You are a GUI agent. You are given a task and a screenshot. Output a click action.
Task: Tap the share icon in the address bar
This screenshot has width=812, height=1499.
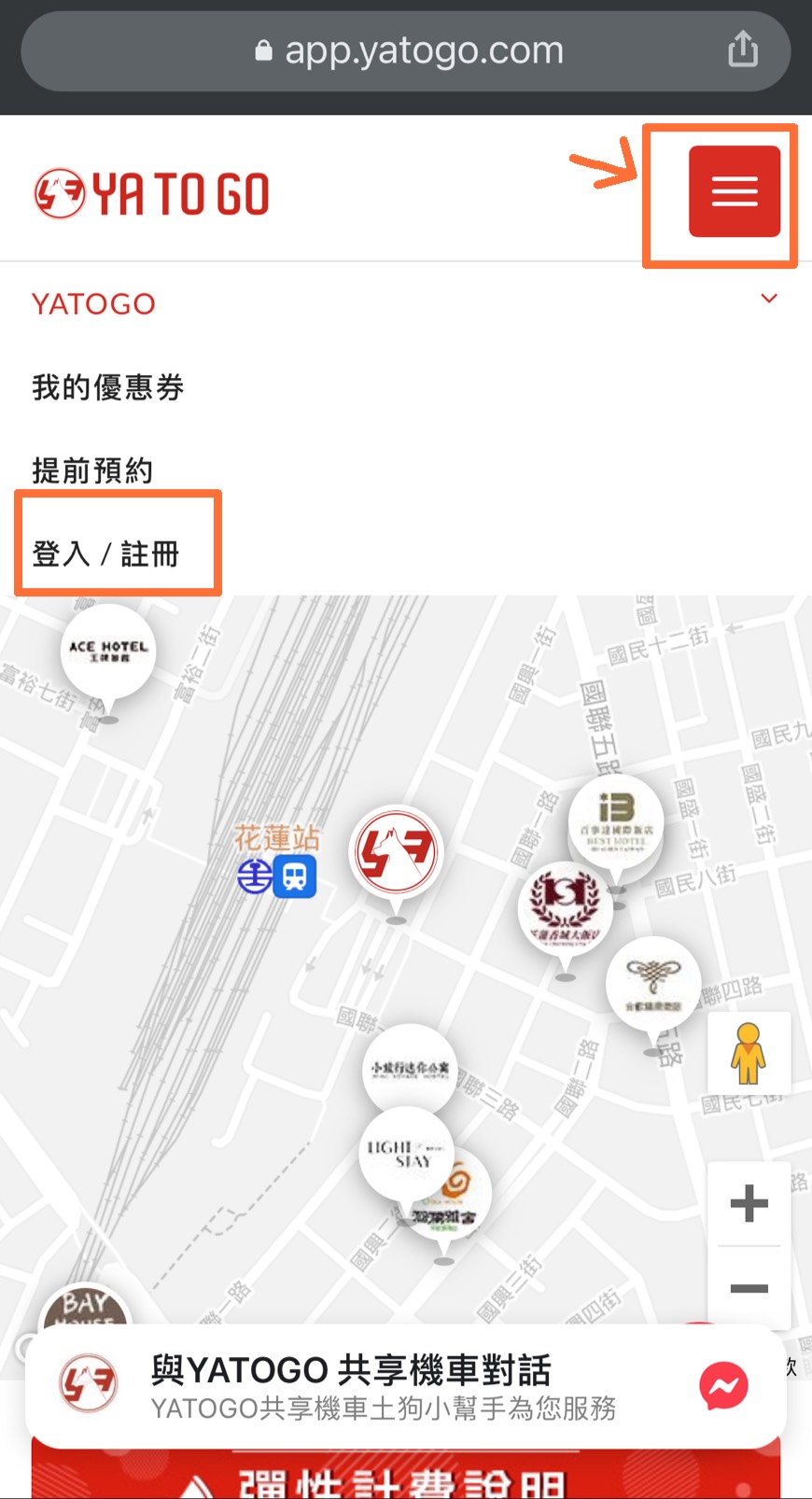(x=742, y=50)
